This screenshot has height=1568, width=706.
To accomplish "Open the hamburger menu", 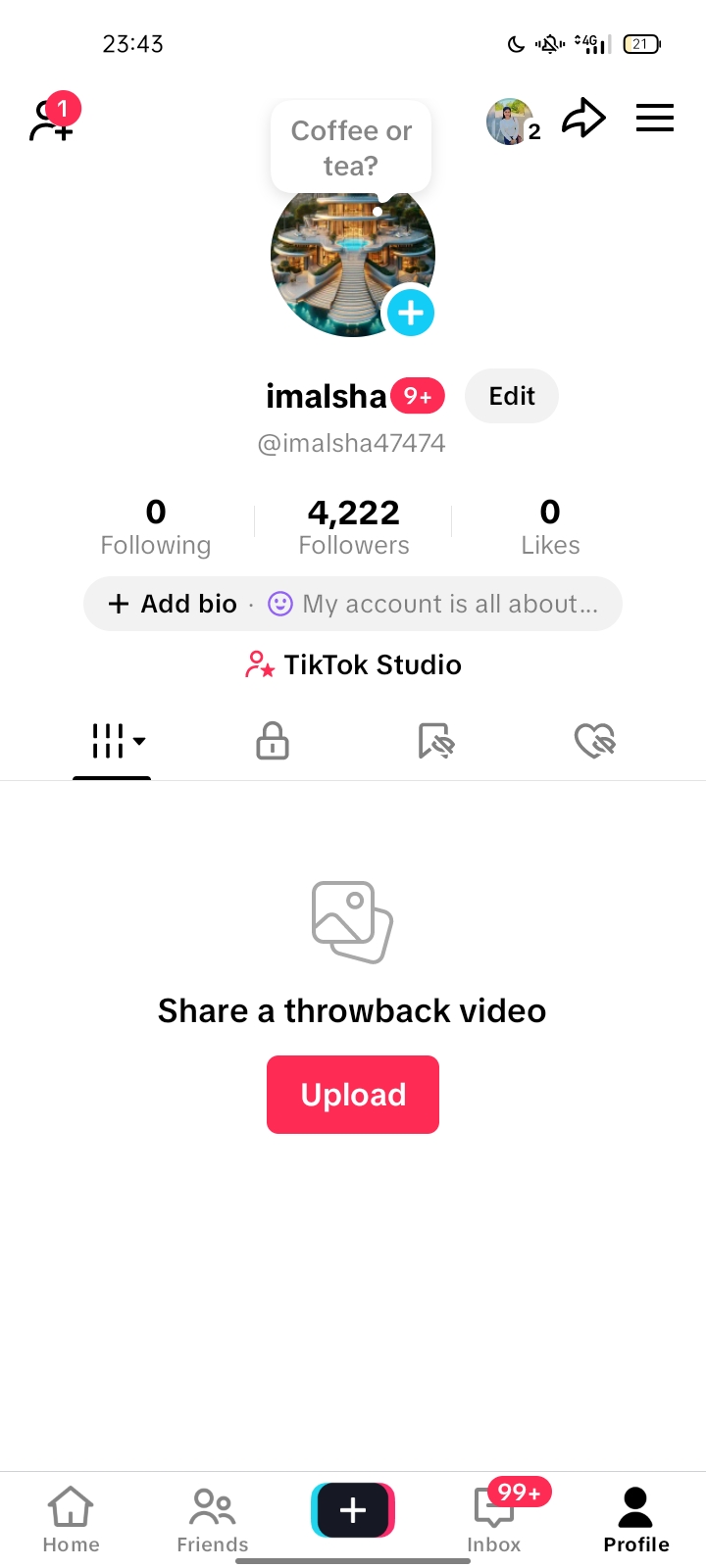I will 654,119.
